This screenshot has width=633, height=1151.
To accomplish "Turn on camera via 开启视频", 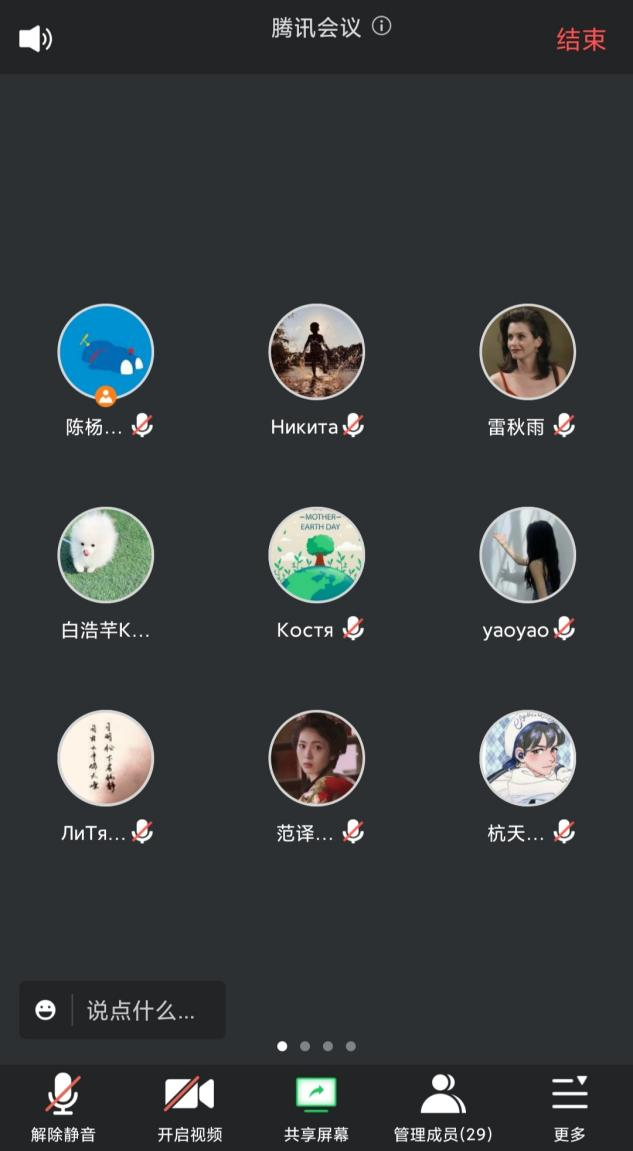I will tap(189, 1107).
